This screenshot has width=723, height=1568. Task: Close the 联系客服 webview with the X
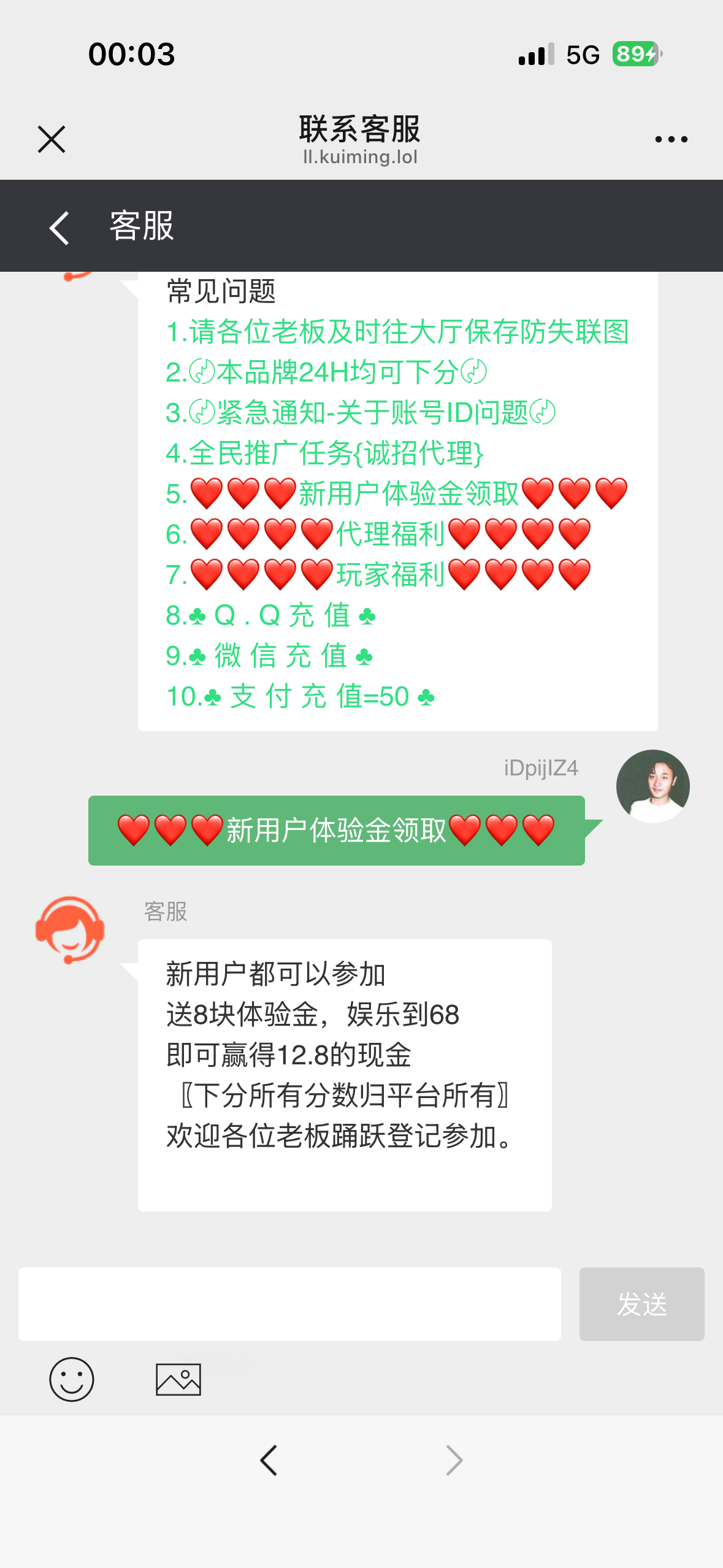tap(52, 139)
